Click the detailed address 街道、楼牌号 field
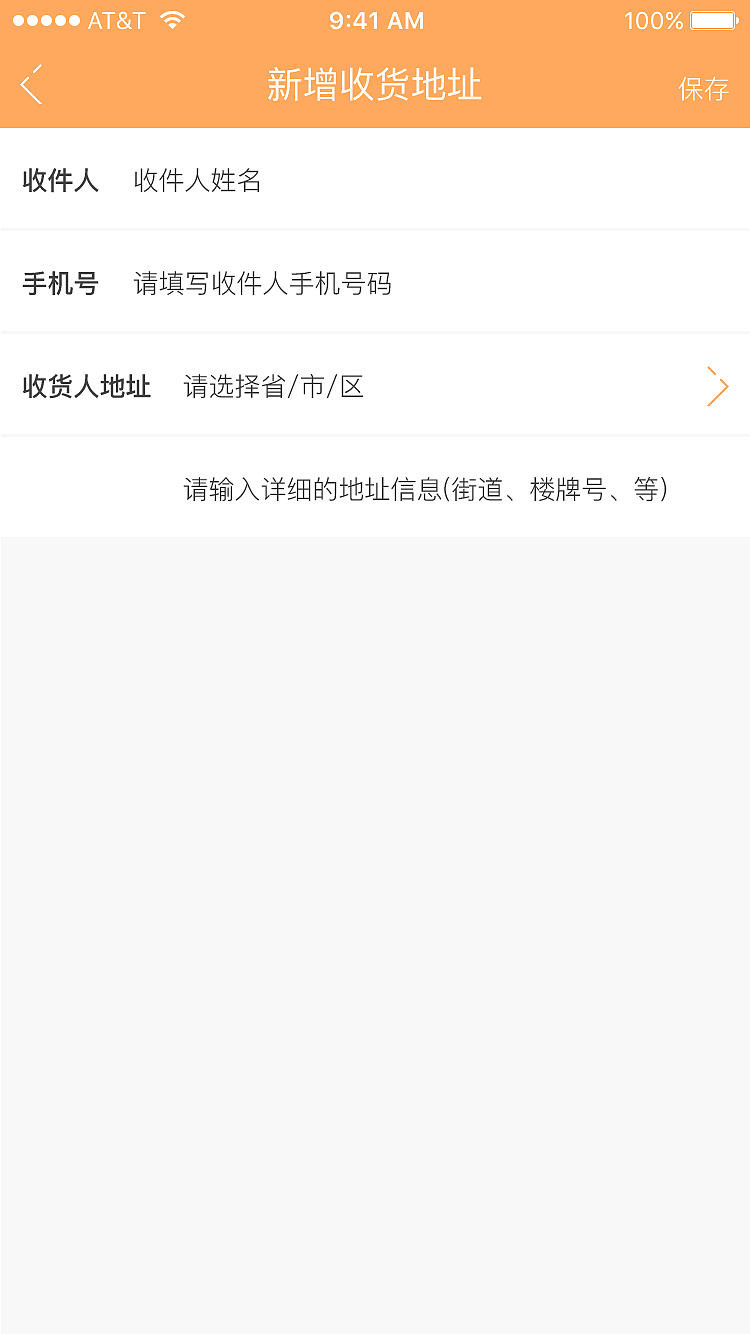The height and width of the screenshot is (1334, 750). 427,489
